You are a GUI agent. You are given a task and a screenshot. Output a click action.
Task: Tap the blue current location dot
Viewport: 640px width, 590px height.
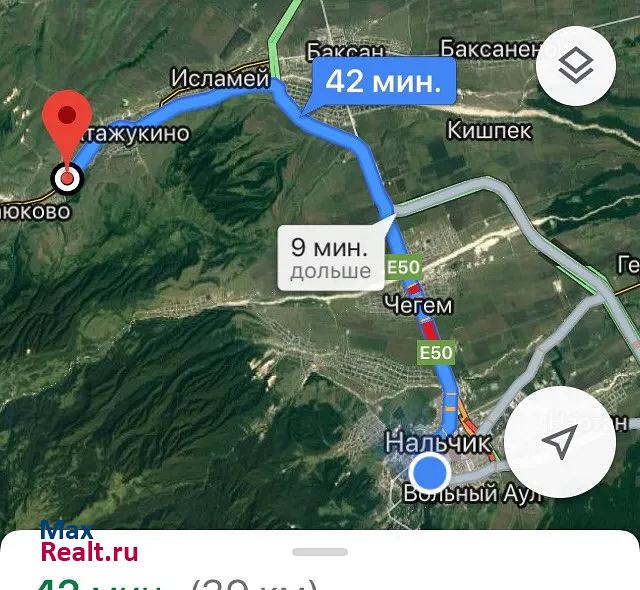[x=431, y=470]
